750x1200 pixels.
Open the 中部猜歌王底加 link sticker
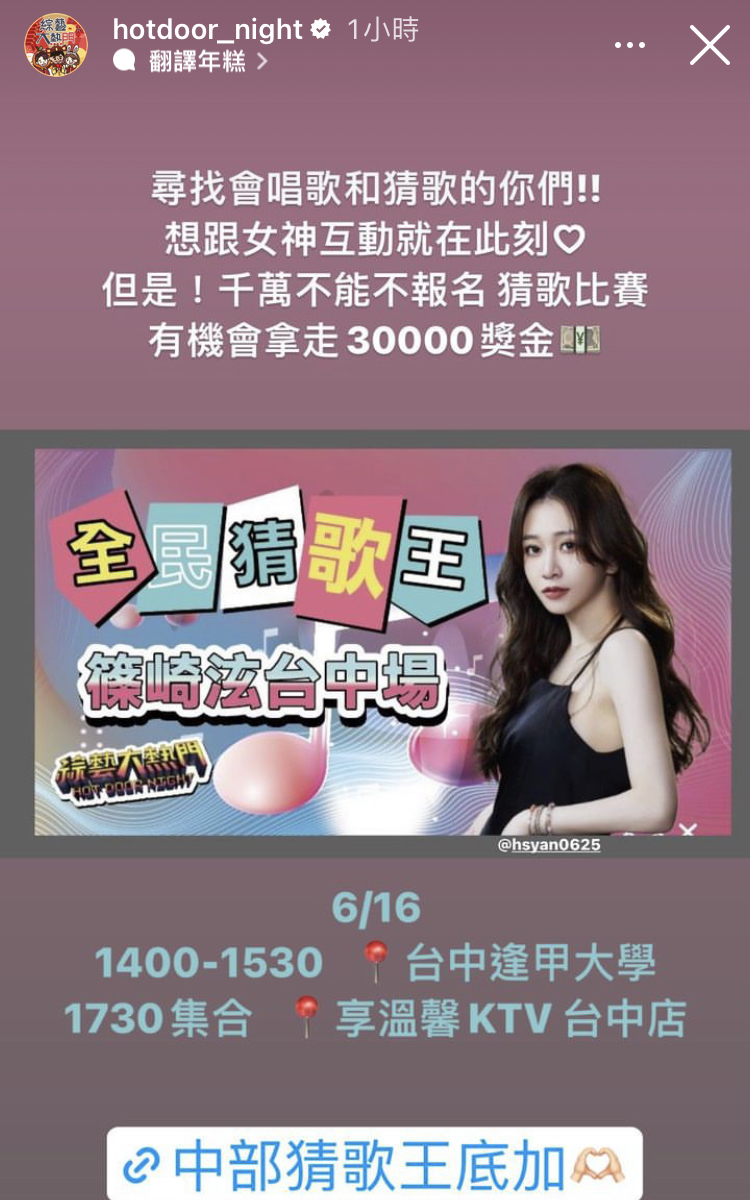click(374, 1165)
